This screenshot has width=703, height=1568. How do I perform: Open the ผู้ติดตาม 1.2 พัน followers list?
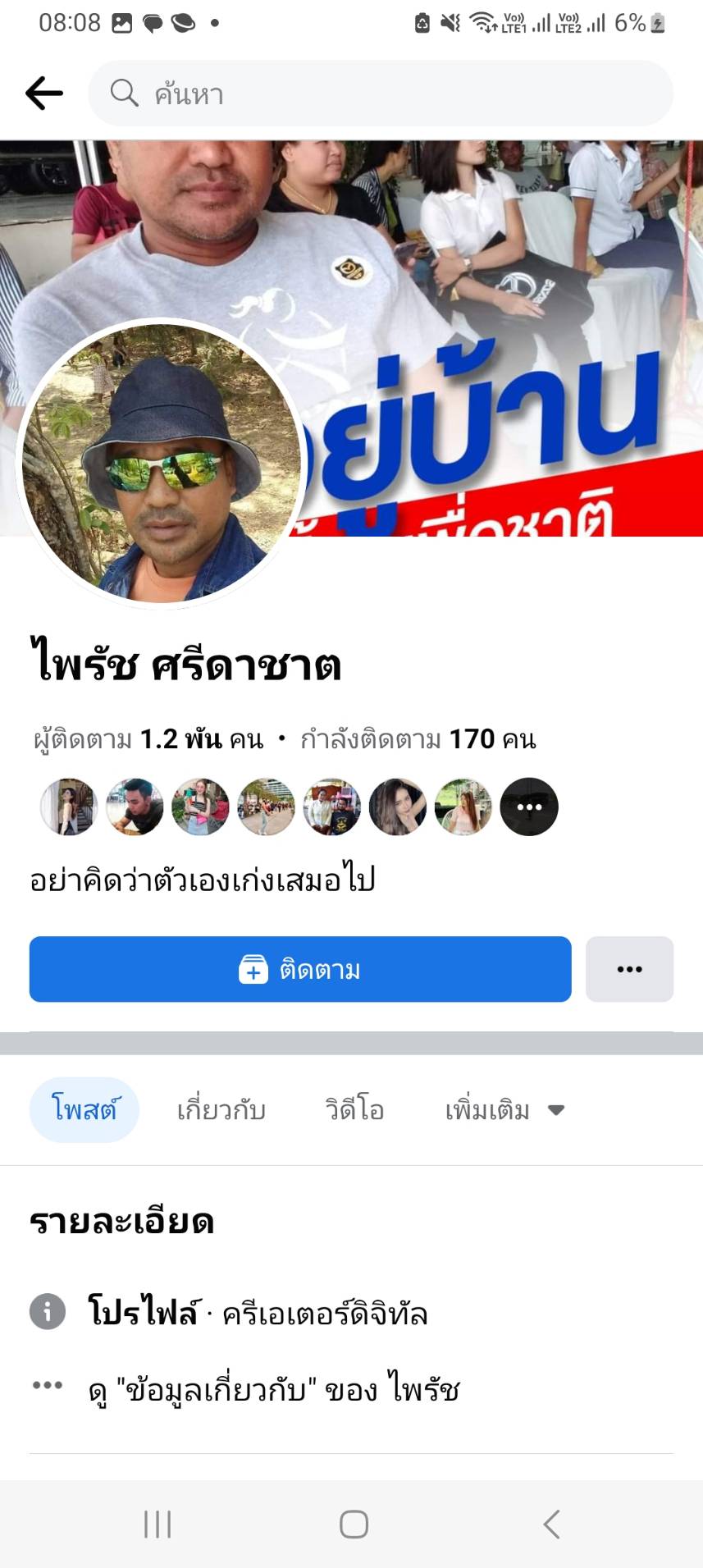coord(148,739)
